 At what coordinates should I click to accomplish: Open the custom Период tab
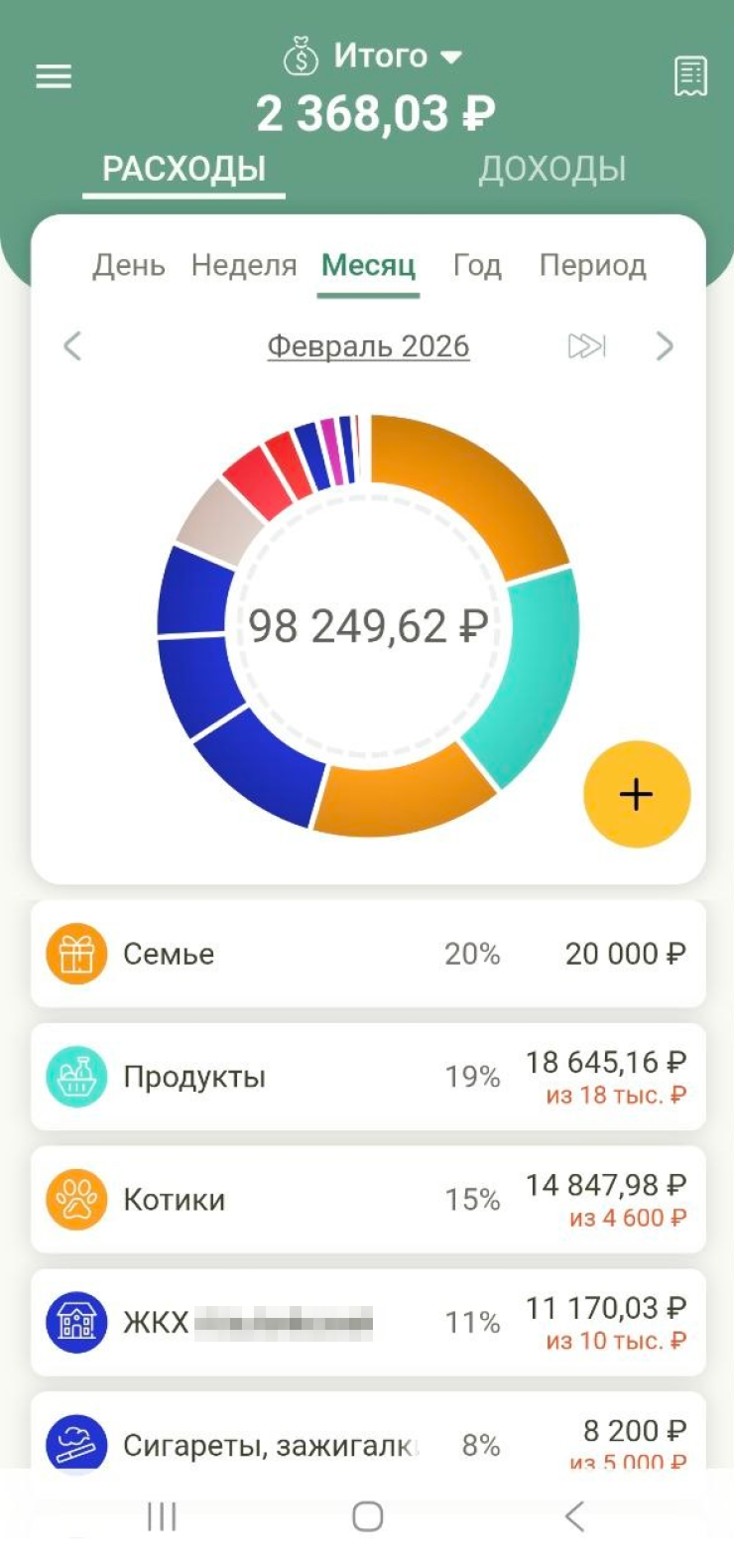[x=592, y=266]
